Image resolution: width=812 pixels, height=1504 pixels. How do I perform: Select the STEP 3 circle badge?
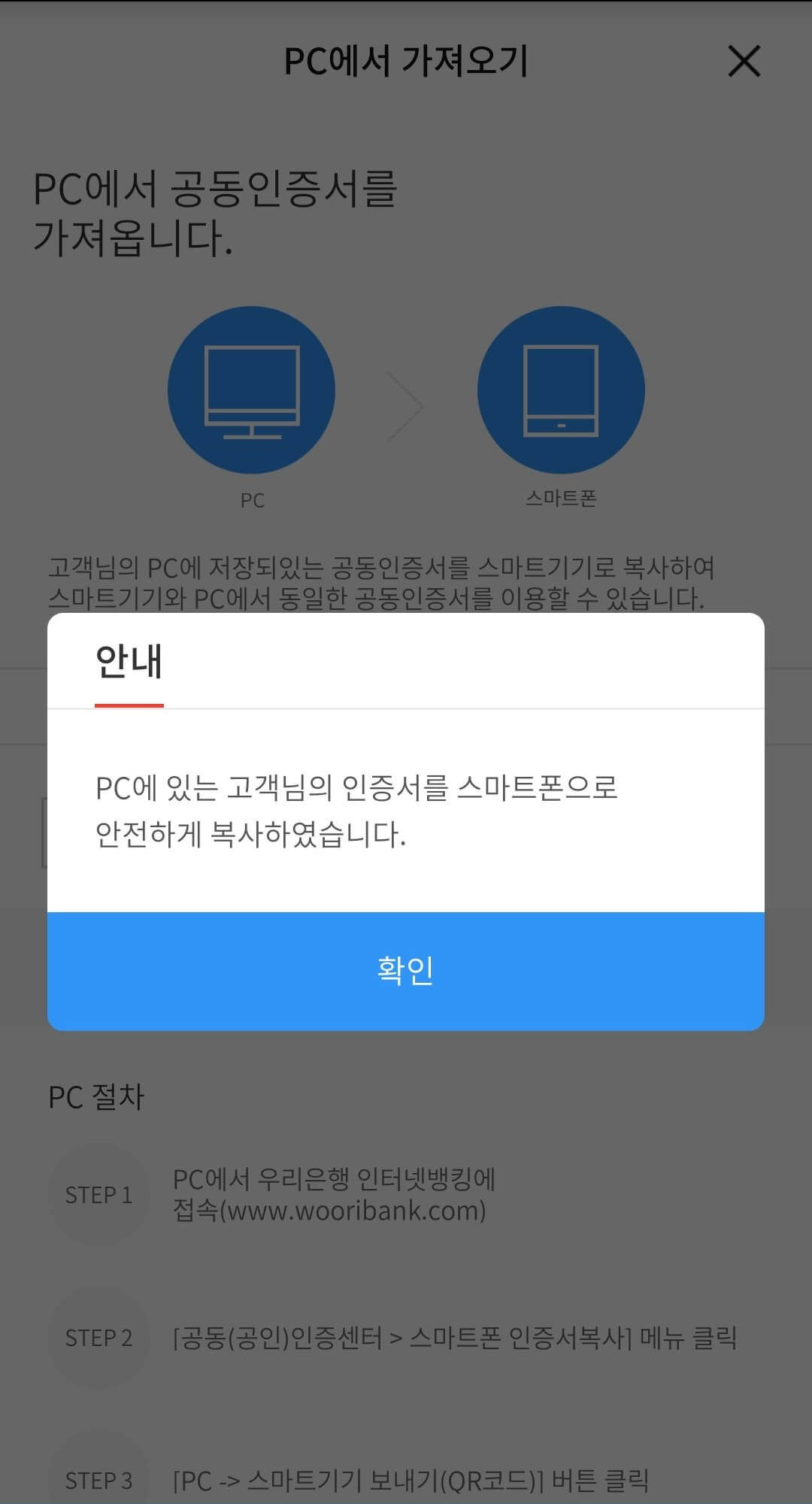click(99, 1481)
